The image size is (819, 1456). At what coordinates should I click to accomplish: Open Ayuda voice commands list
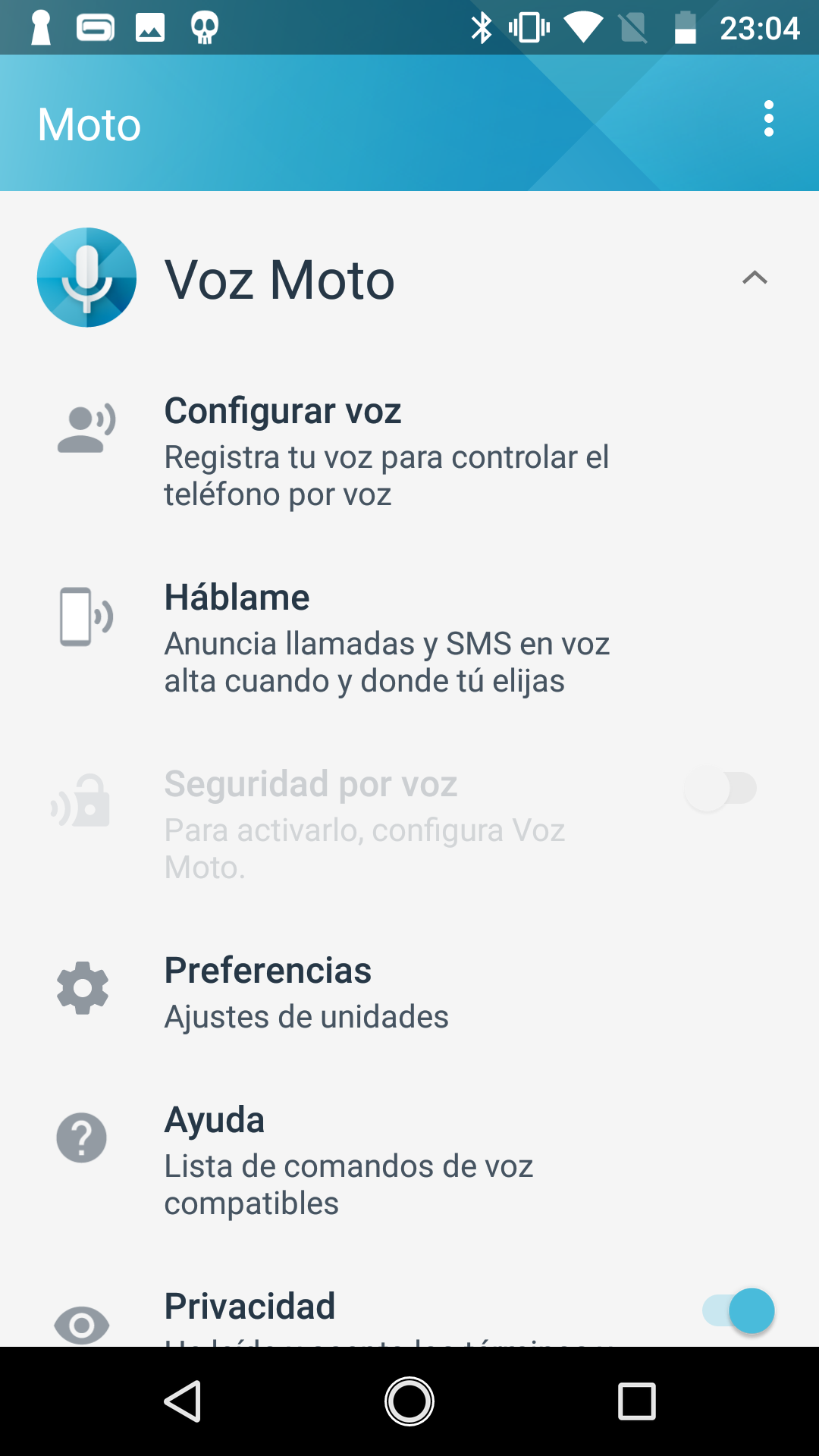coord(409,1160)
